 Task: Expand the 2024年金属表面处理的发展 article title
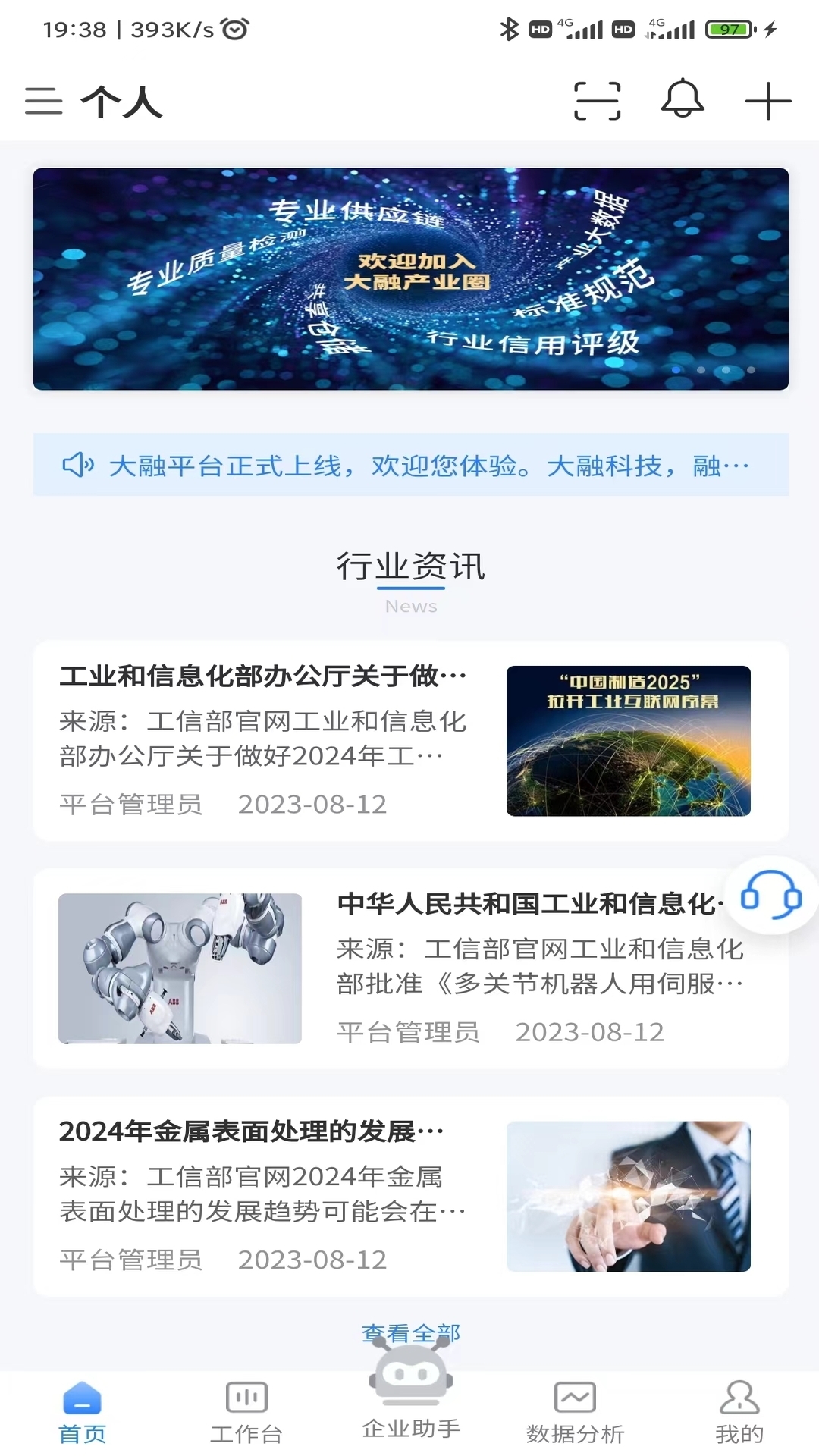(250, 1131)
